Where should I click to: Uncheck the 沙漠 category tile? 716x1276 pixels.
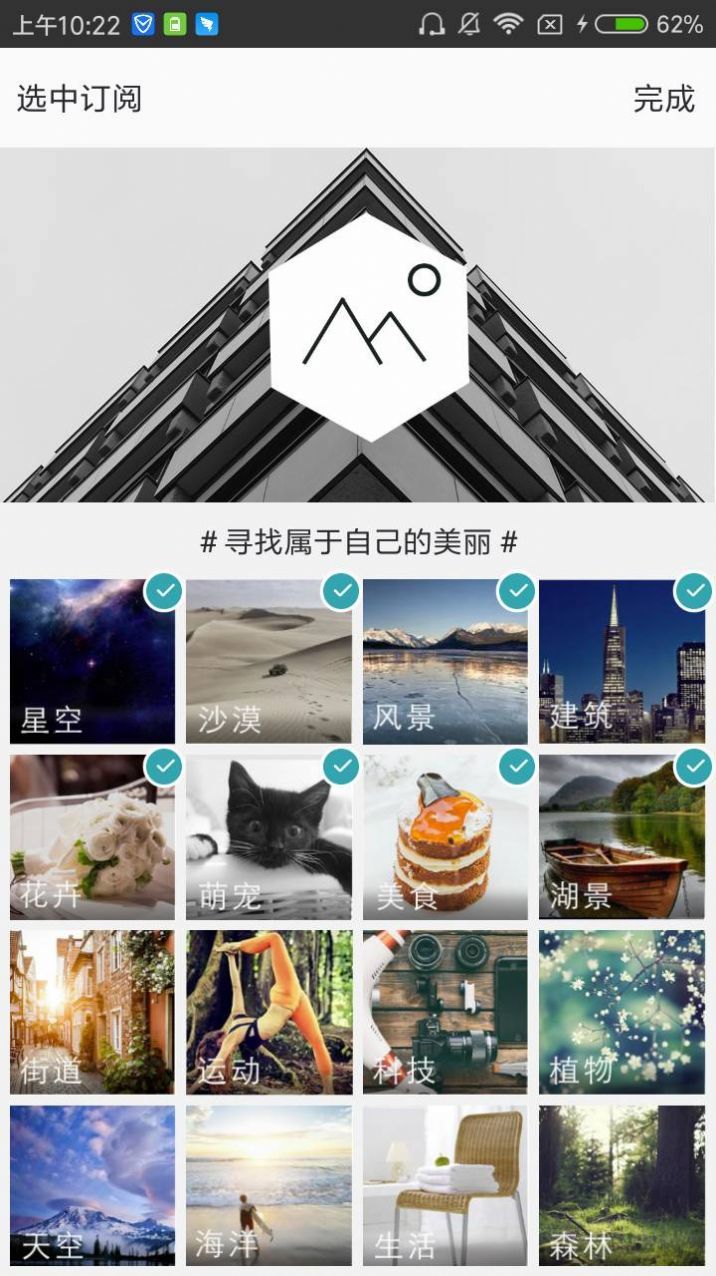[x=269, y=662]
